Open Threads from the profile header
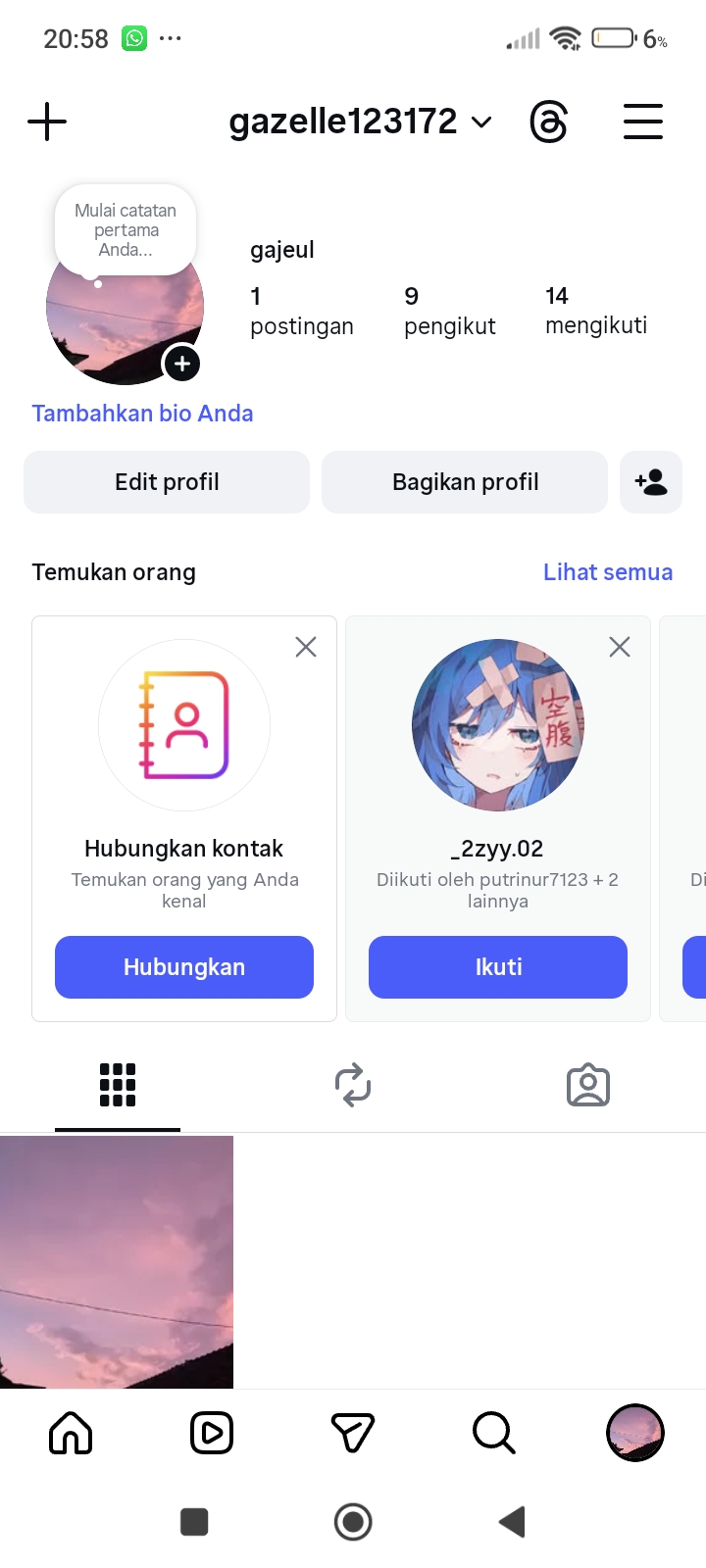Image resolution: width=706 pixels, height=1568 pixels. 548,122
